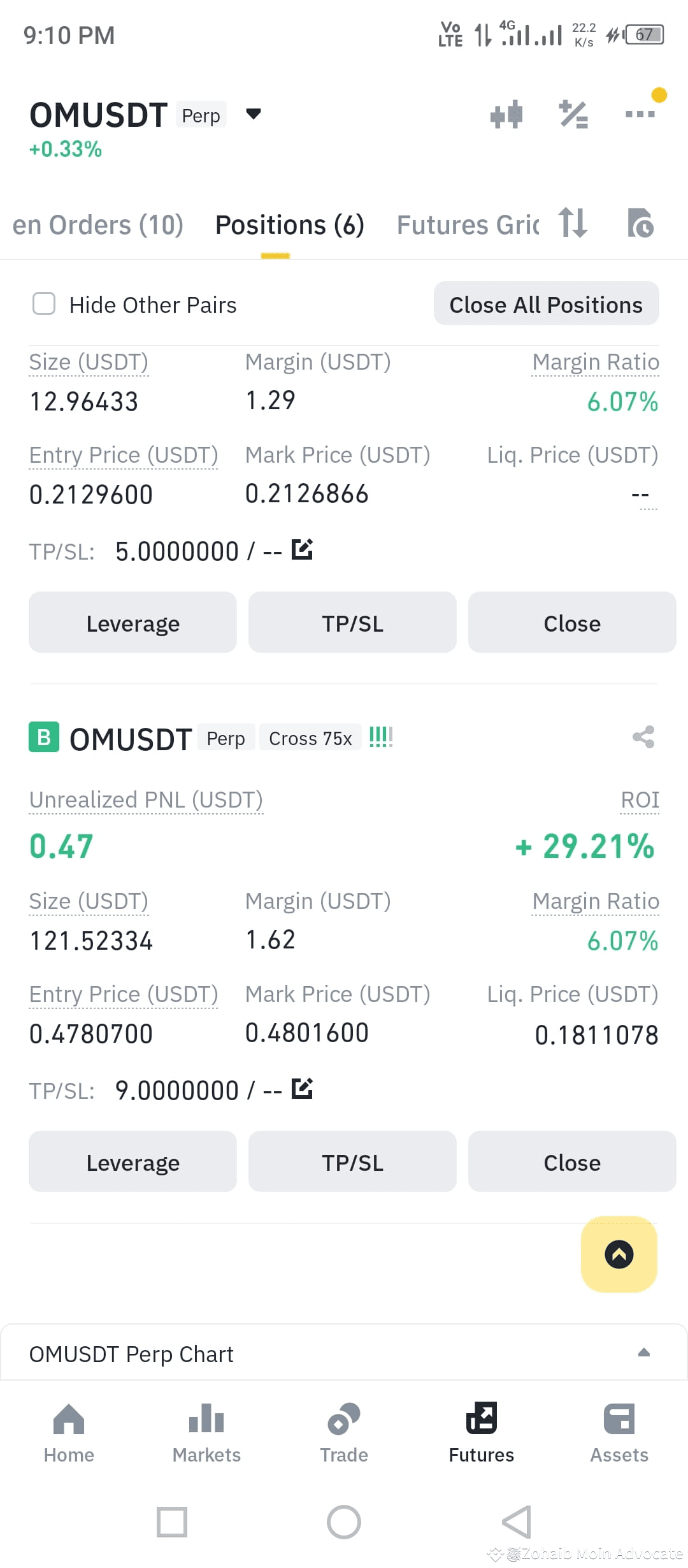Screen dimensions: 688x1568
Task: Open the order history icon
Action: pos(640,224)
